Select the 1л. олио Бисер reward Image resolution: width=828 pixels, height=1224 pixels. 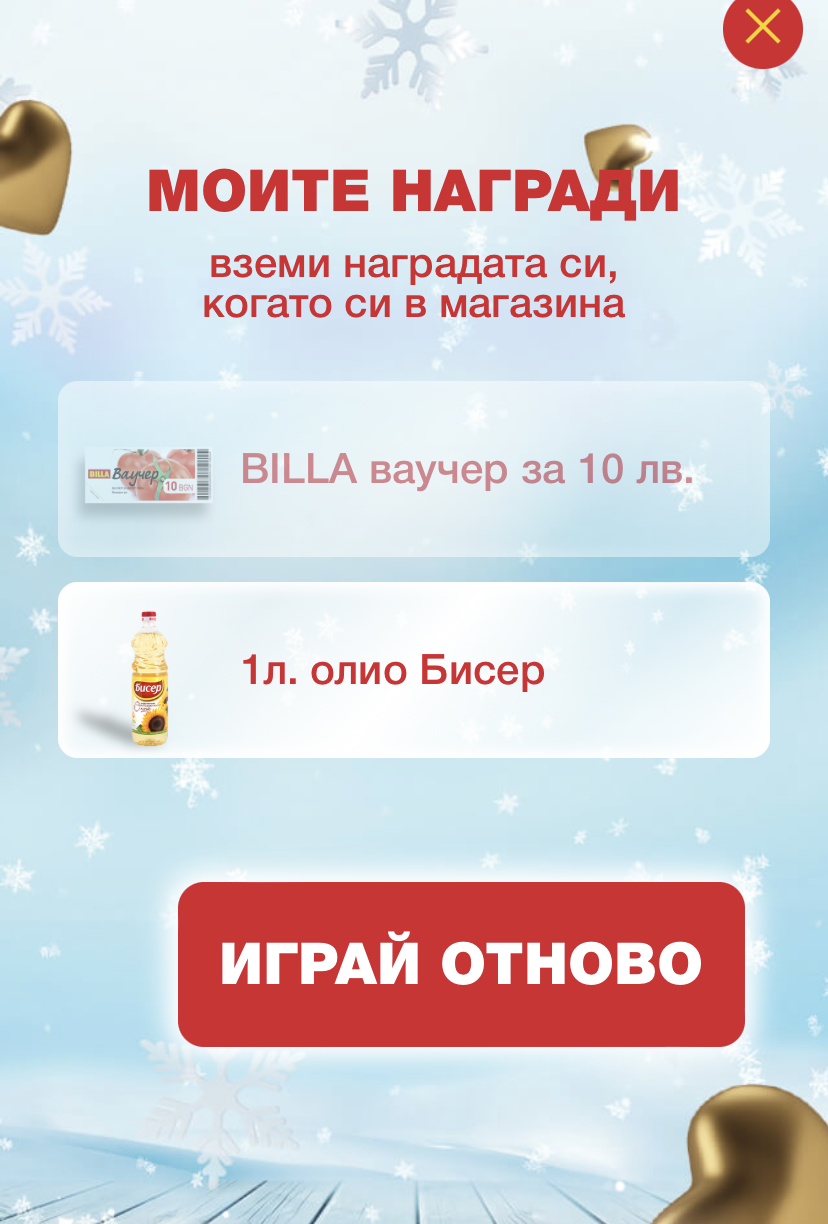pyautogui.click(x=414, y=670)
